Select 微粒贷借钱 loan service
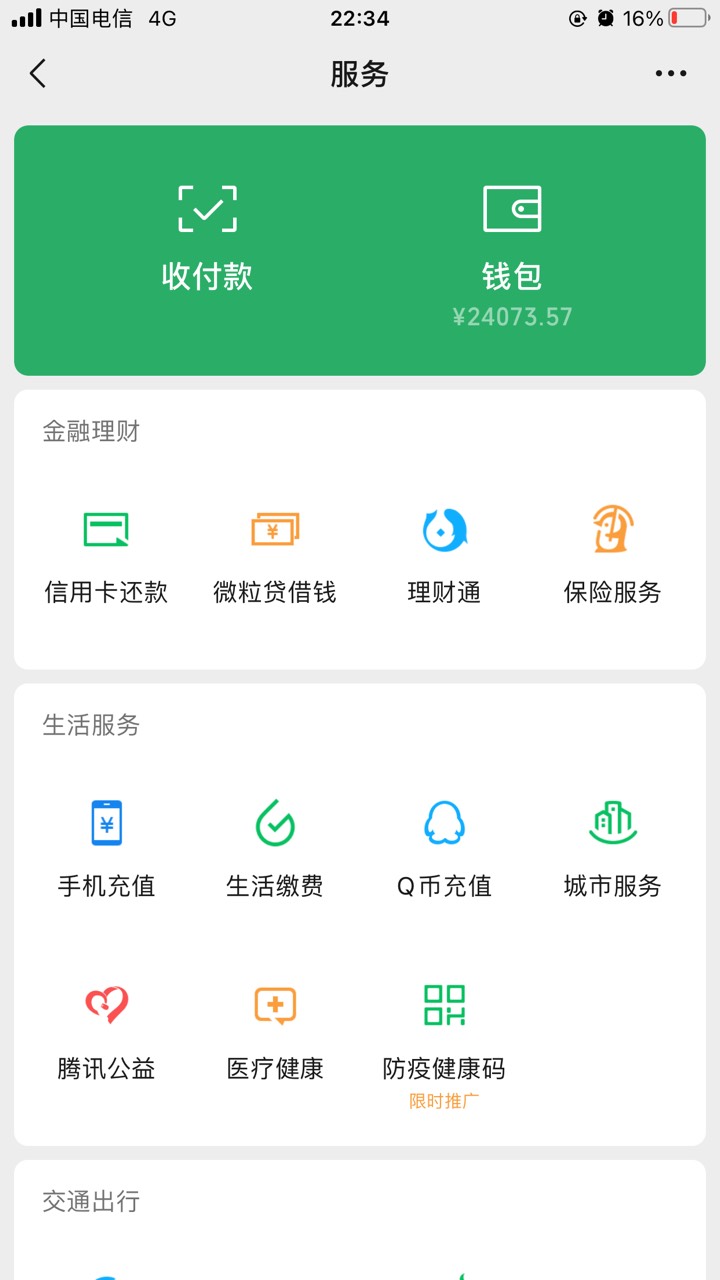The width and height of the screenshot is (720, 1280). click(275, 556)
